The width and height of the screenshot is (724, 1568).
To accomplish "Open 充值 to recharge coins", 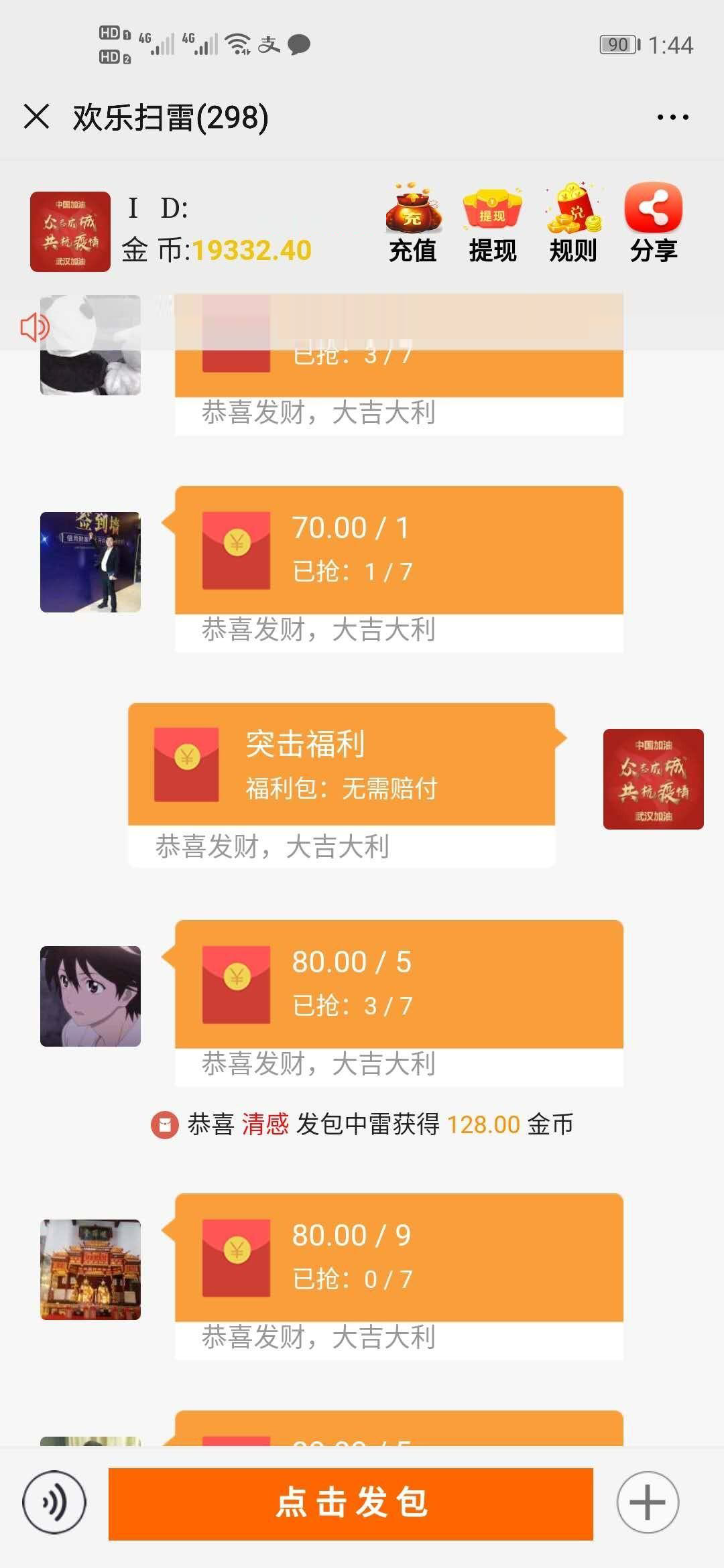I will [x=412, y=224].
